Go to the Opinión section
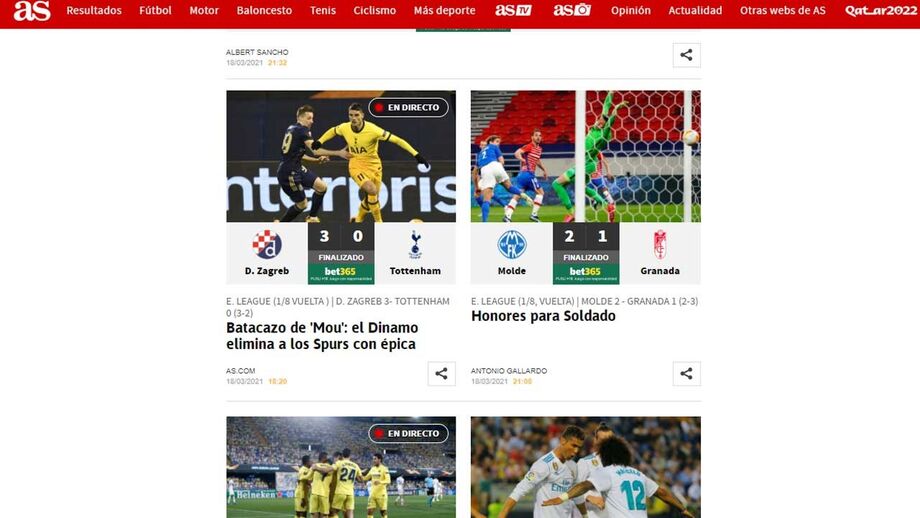The width and height of the screenshot is (920, 518). [x=630, y=11]
